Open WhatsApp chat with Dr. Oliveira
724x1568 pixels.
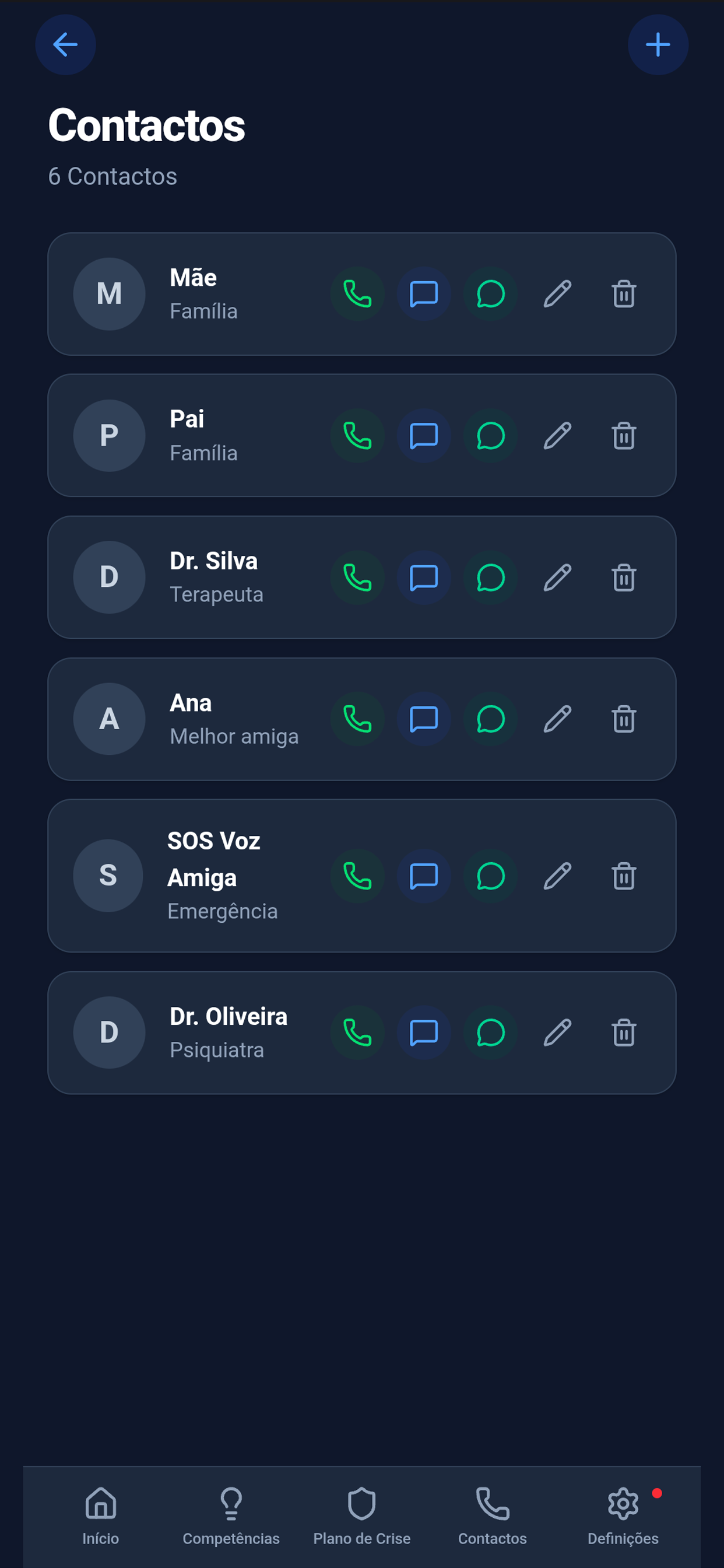pyautogui.click(x=490, y=1032)
